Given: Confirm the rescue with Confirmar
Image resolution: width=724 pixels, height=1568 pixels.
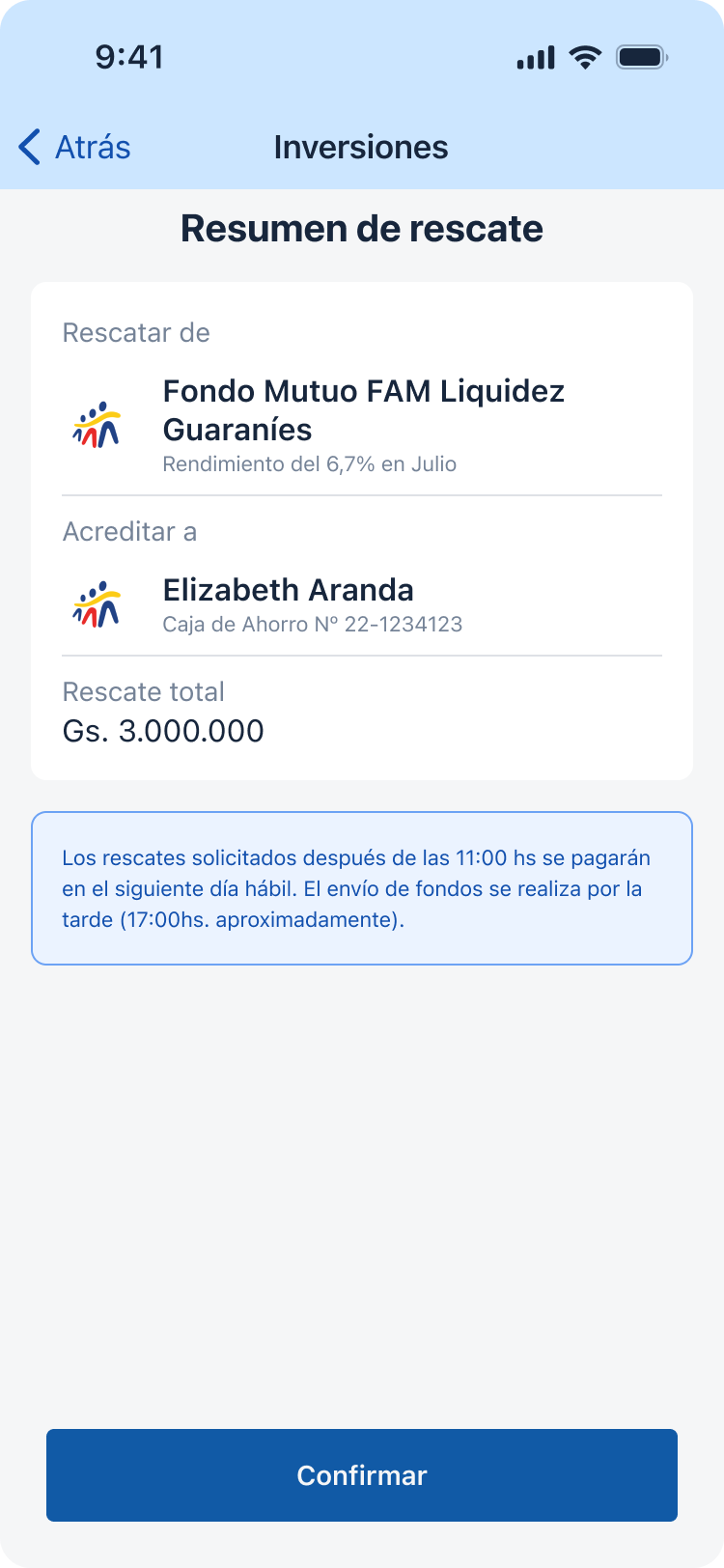Looking at the screenshot, I should click(362, 1474).
